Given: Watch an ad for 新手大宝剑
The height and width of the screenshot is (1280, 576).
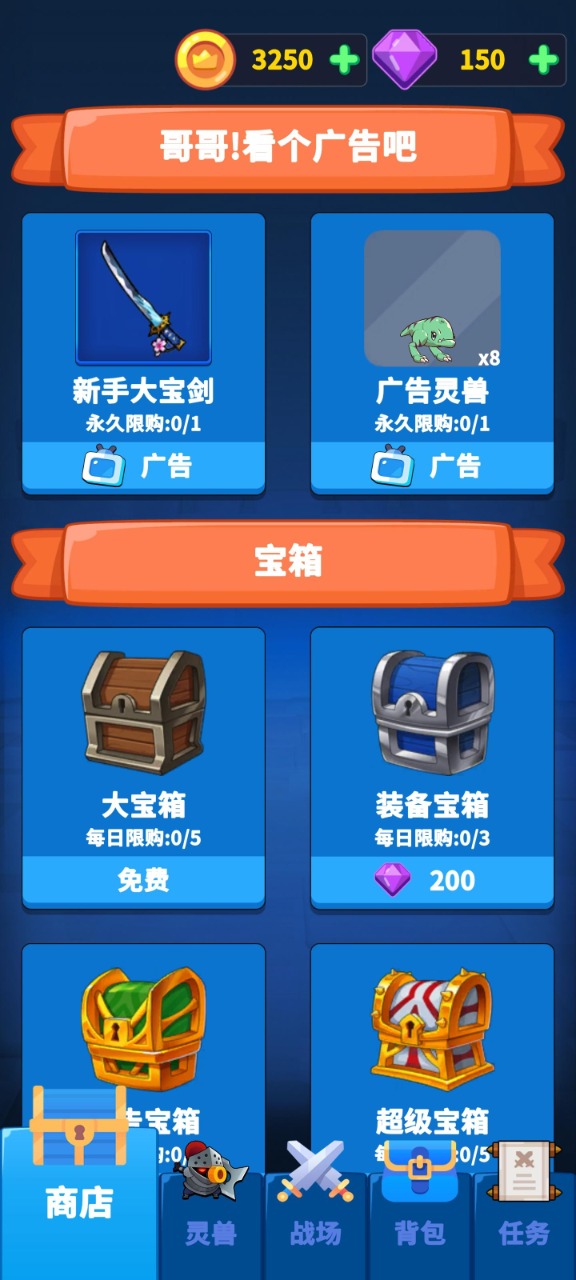Looking at the screenshot, I should [144, 466].
